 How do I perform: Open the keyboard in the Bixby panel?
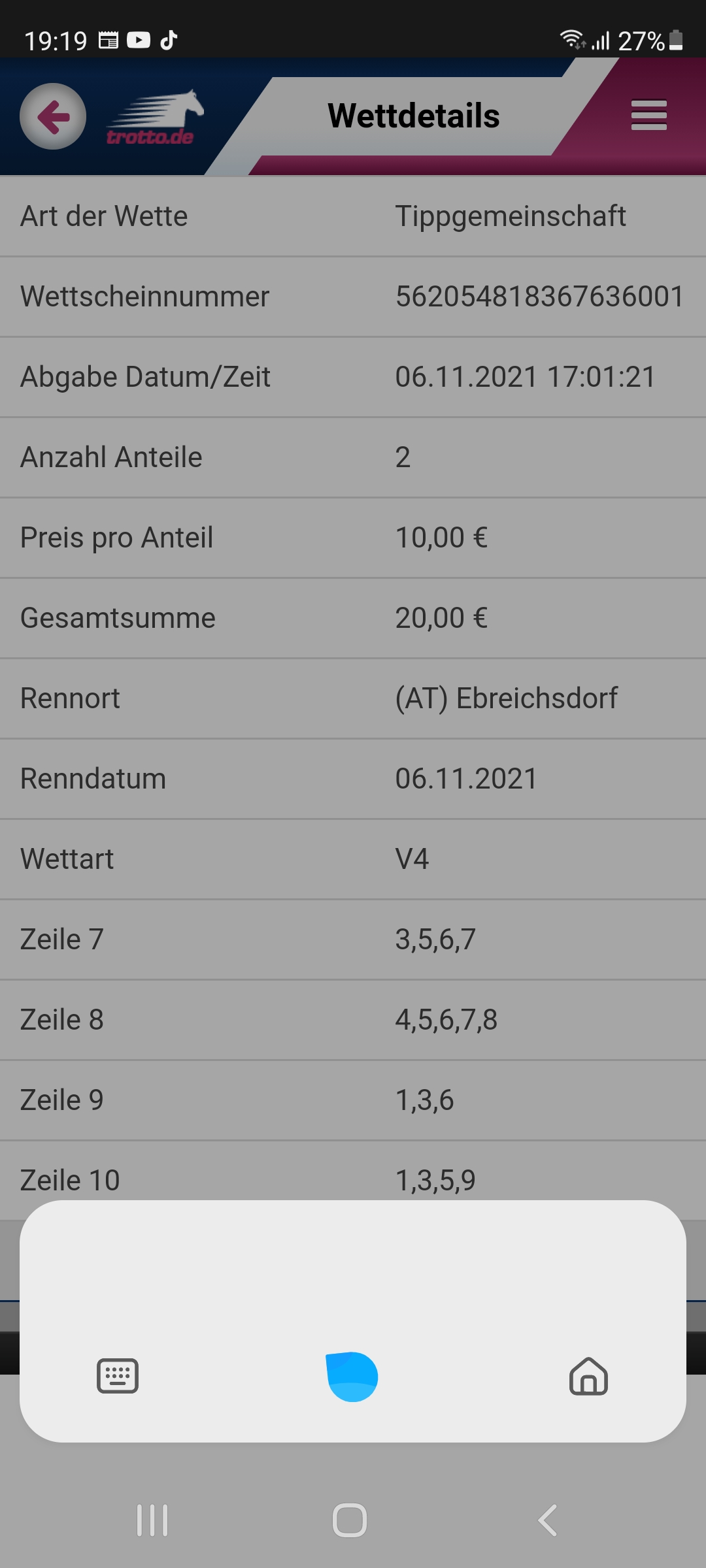click(118, 1375)
